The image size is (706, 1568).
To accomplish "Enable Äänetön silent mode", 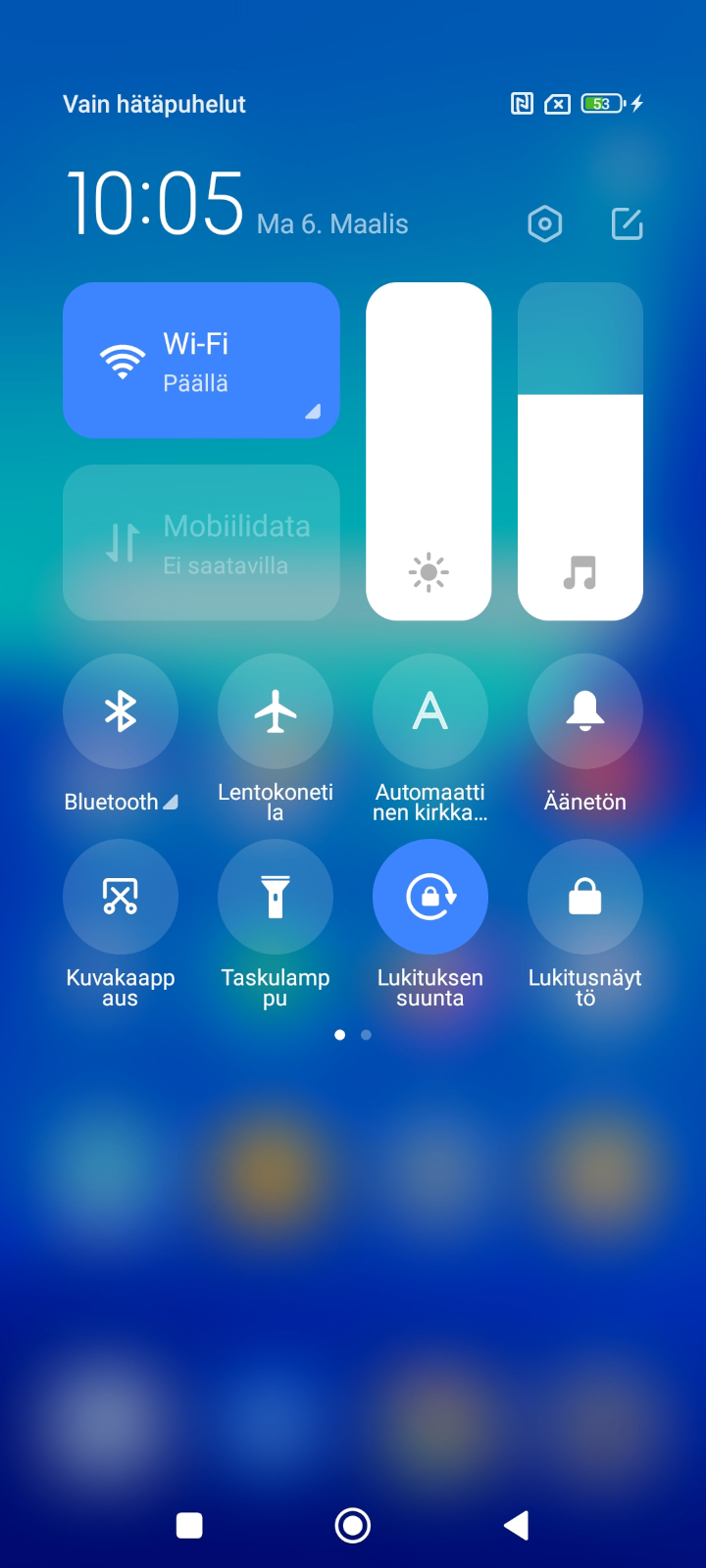I will pos(585,711).
